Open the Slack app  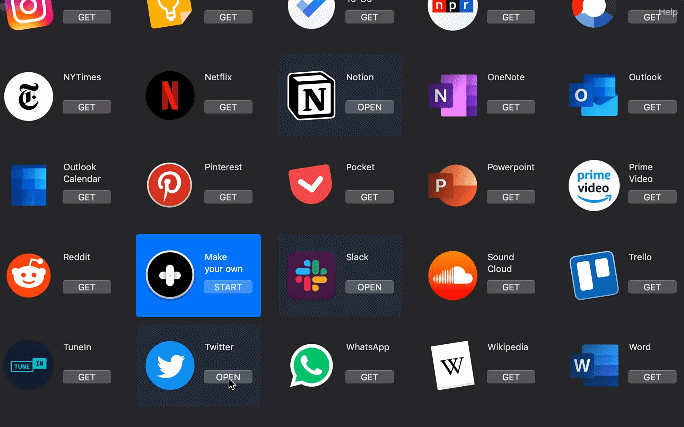369,287
